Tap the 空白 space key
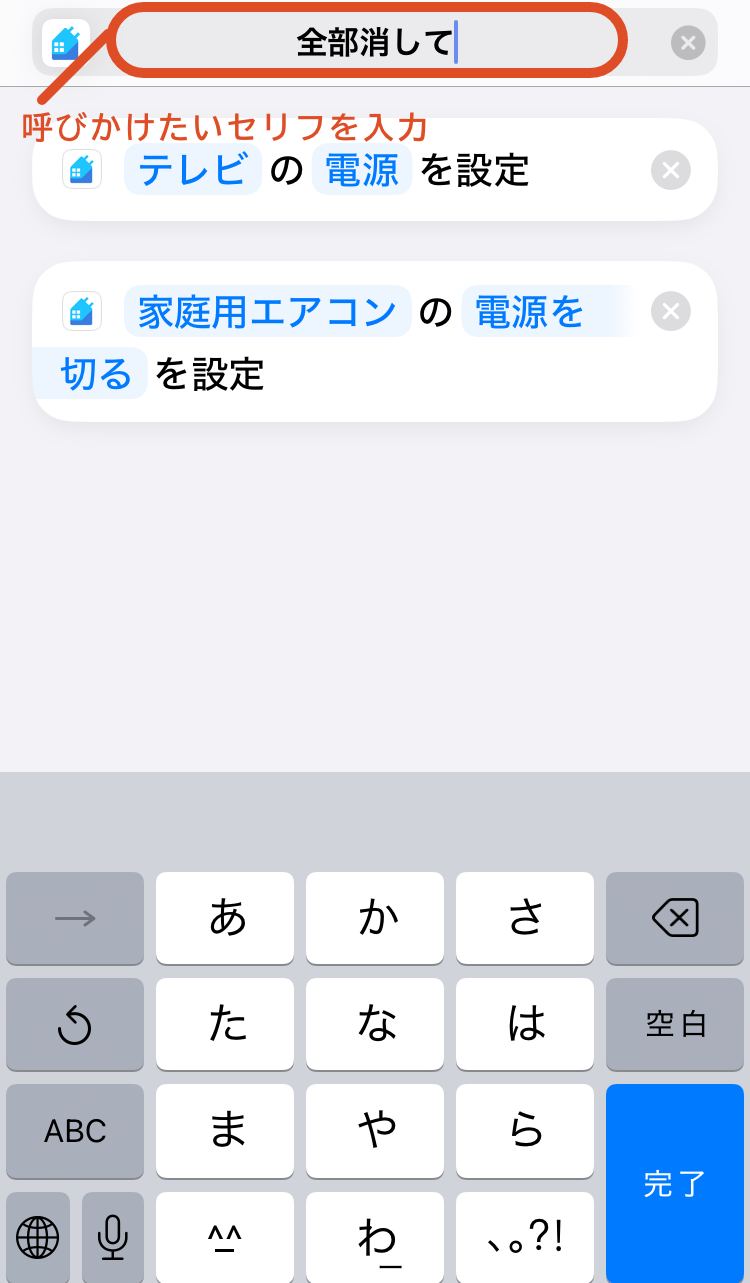The width and height of the screenshot is (750, 1283). [x=675, y=1024]
